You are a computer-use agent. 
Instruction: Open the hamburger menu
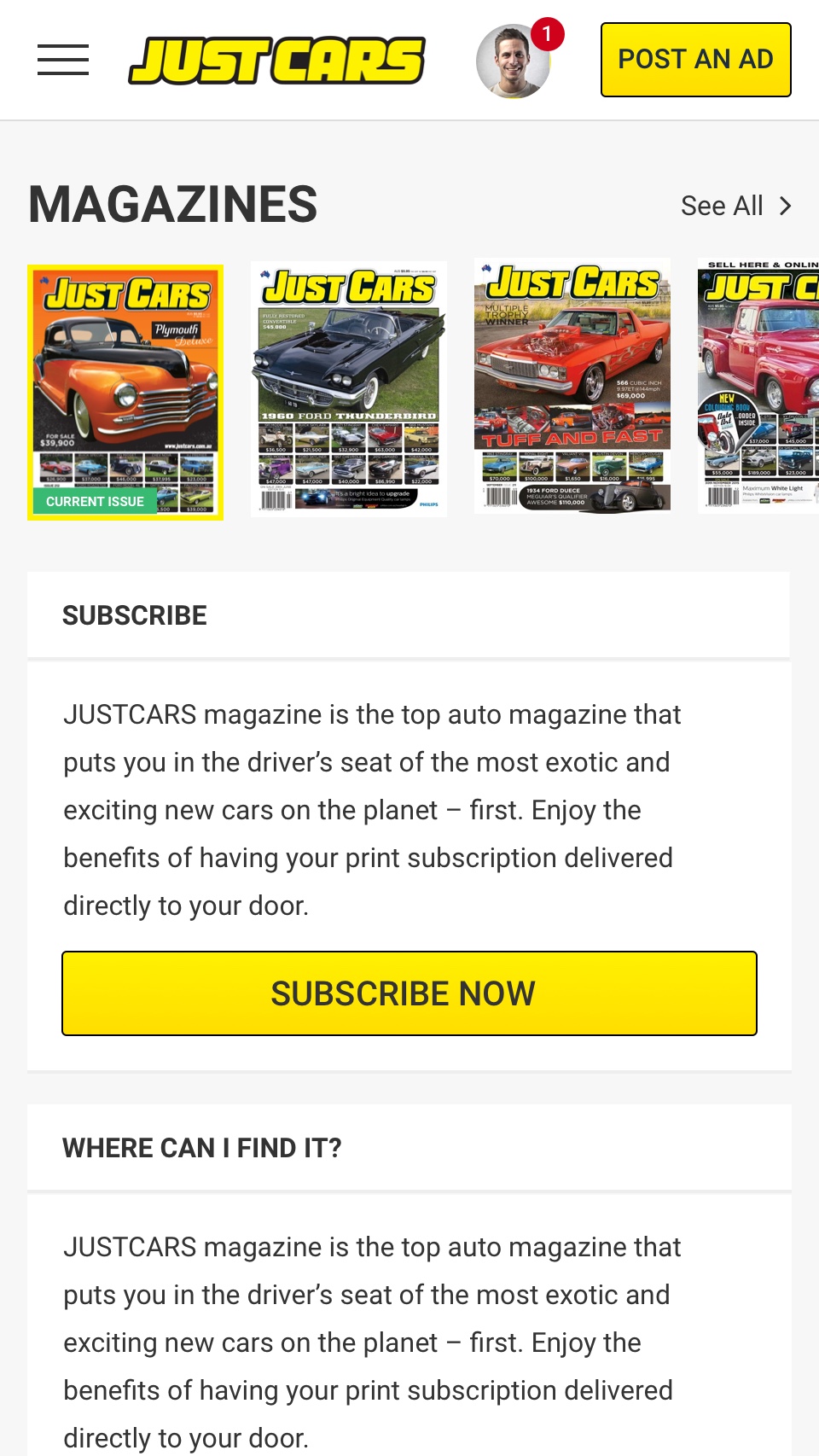[63, 60]
